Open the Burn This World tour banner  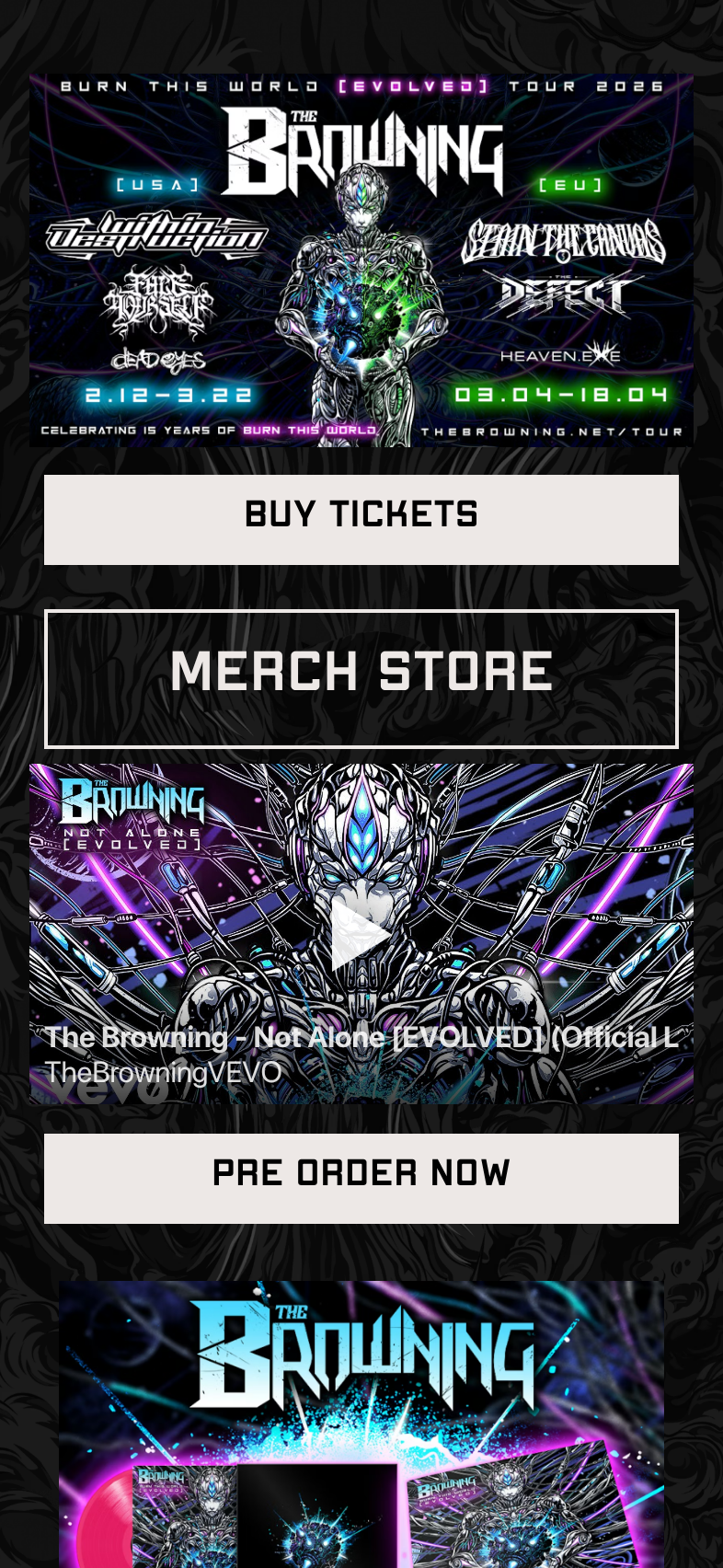(361, 260)
